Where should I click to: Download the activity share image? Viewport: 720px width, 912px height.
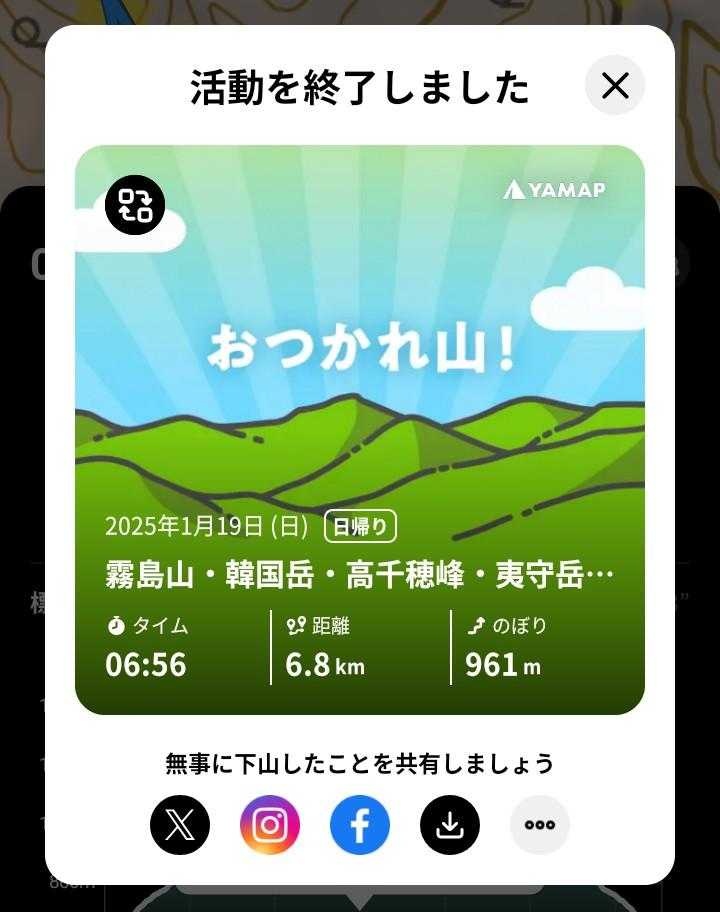[450, 824]
